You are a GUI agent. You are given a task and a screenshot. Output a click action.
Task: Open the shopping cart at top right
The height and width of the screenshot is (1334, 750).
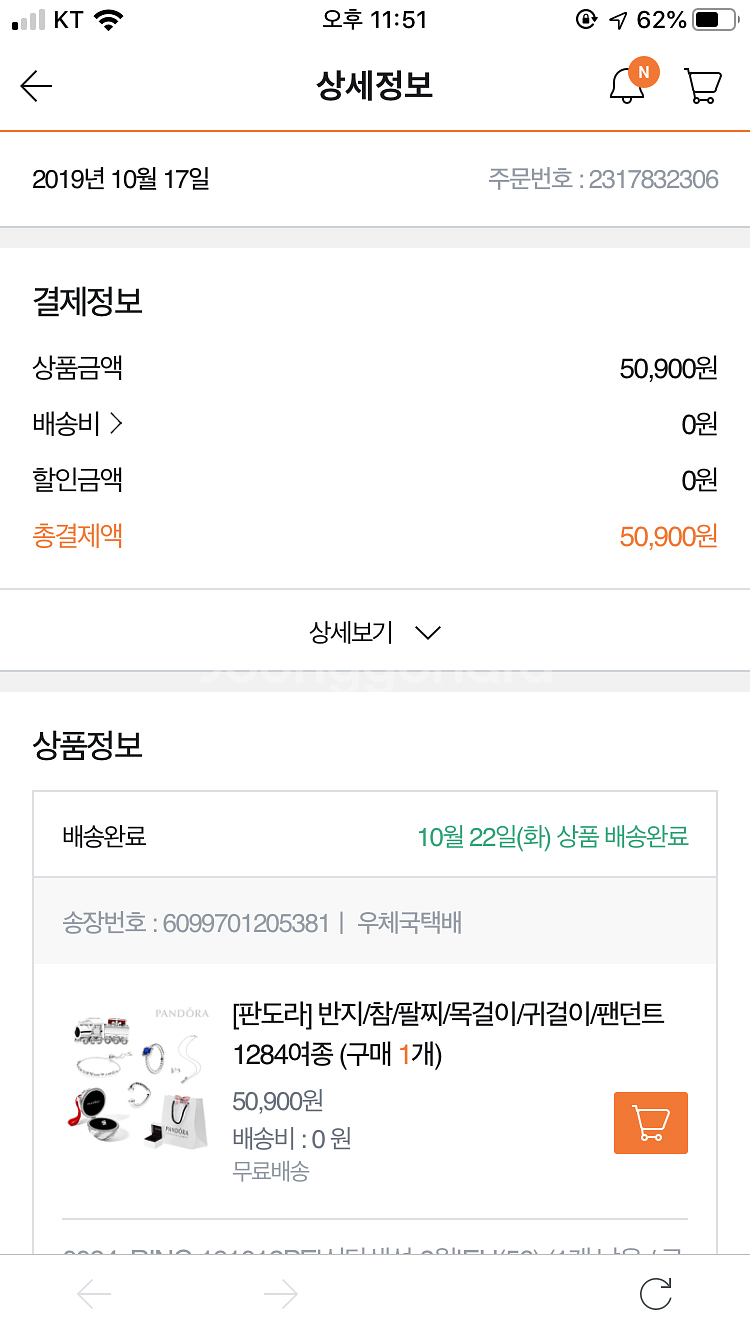702,85
